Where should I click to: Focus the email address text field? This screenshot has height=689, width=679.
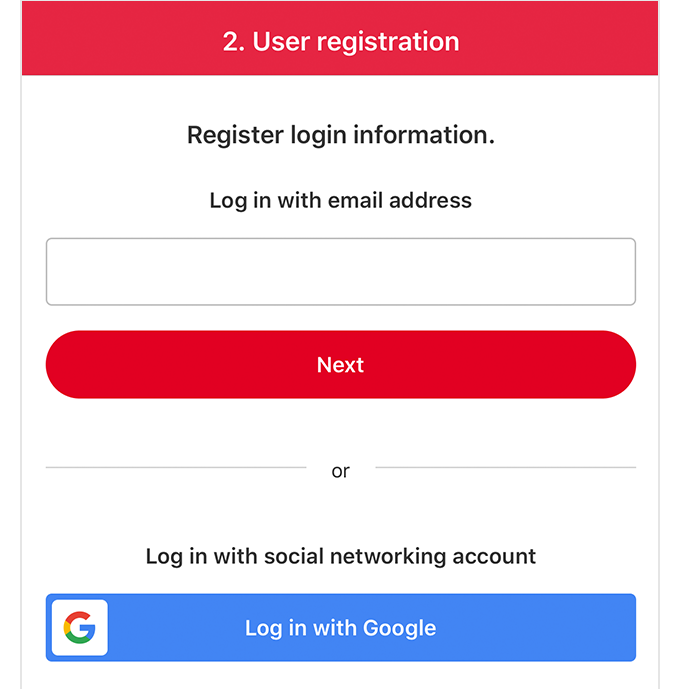(340, 271)
